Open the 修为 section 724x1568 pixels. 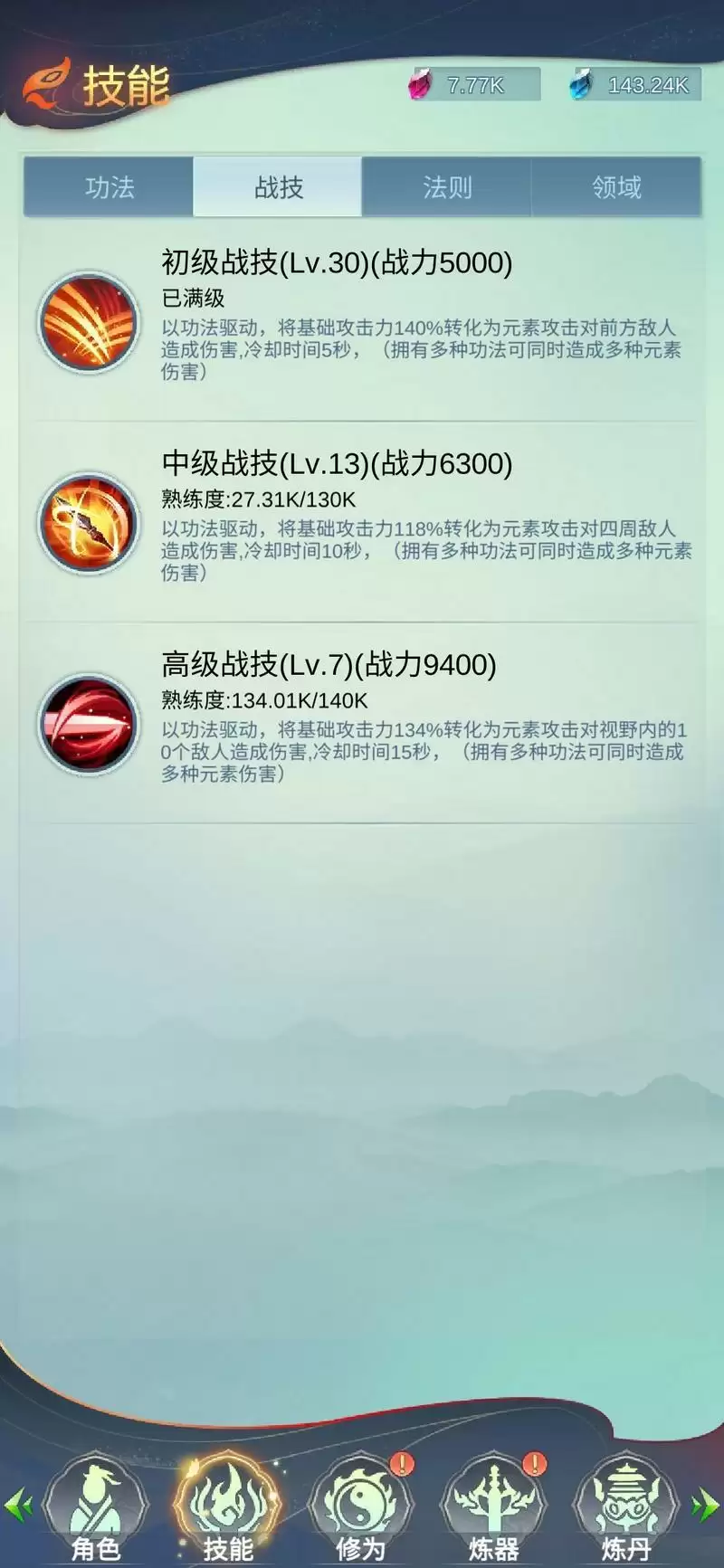(x=360, y=1509)
